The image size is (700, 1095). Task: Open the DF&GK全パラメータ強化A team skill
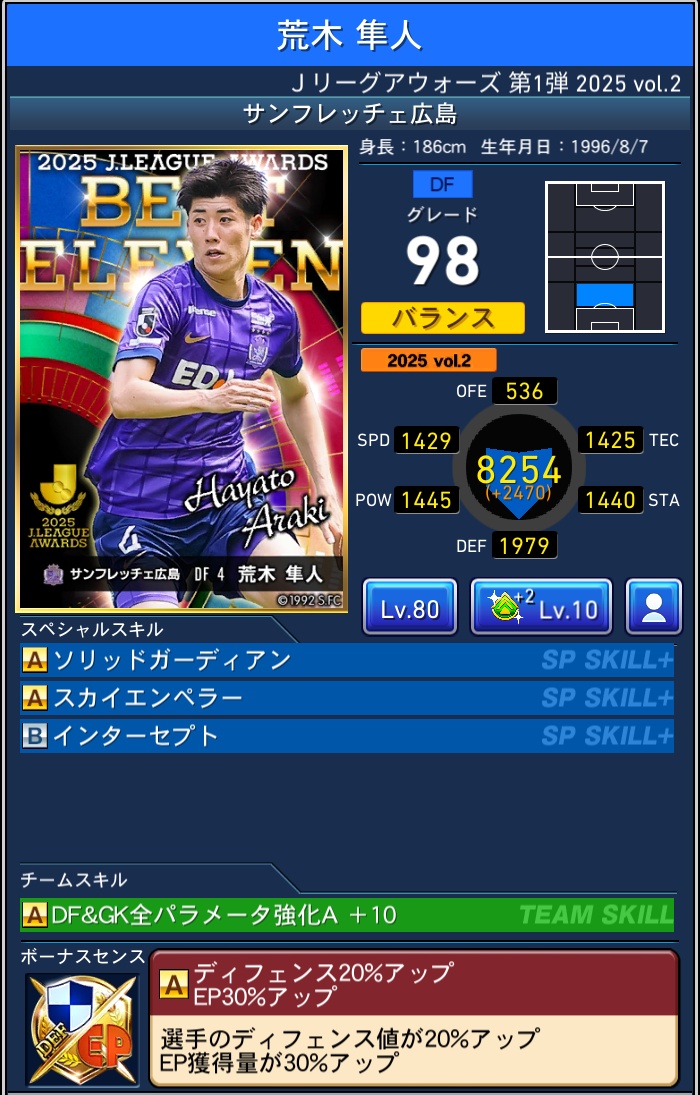pos(346,914)
